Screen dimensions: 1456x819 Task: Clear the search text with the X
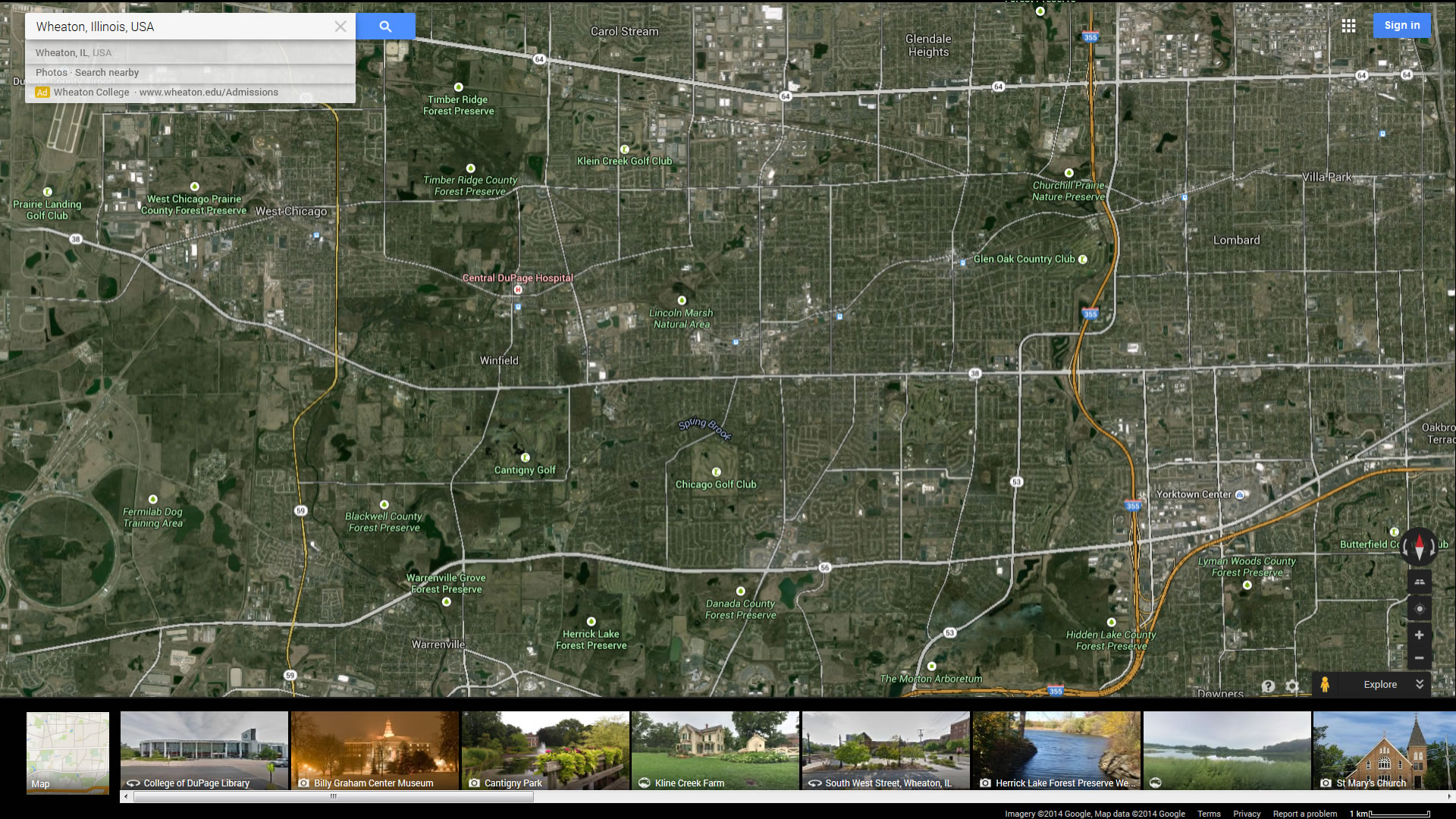pos(340,27)
